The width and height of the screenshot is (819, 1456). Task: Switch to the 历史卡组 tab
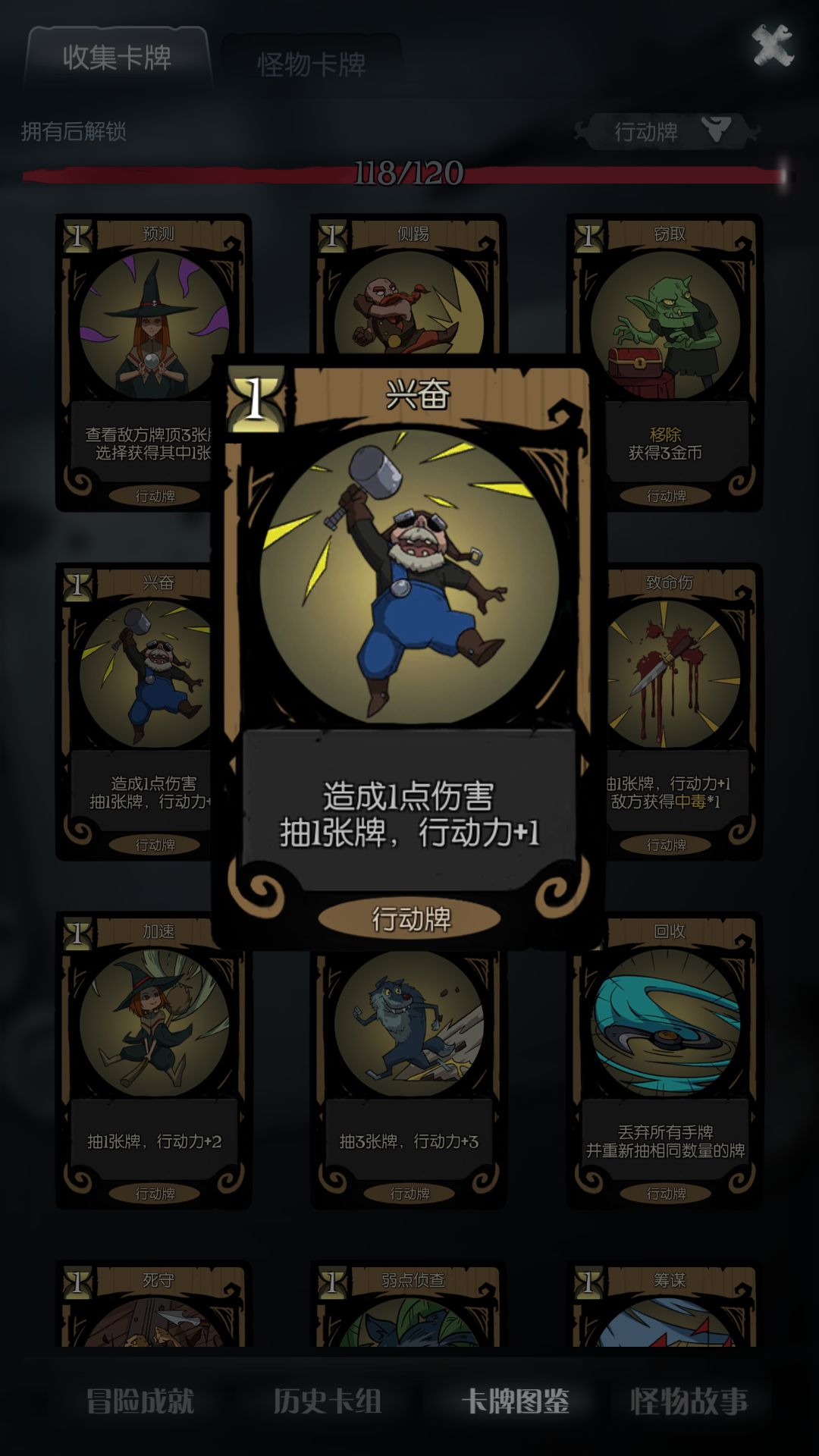pyautogui.click(x=327, y=1400)
